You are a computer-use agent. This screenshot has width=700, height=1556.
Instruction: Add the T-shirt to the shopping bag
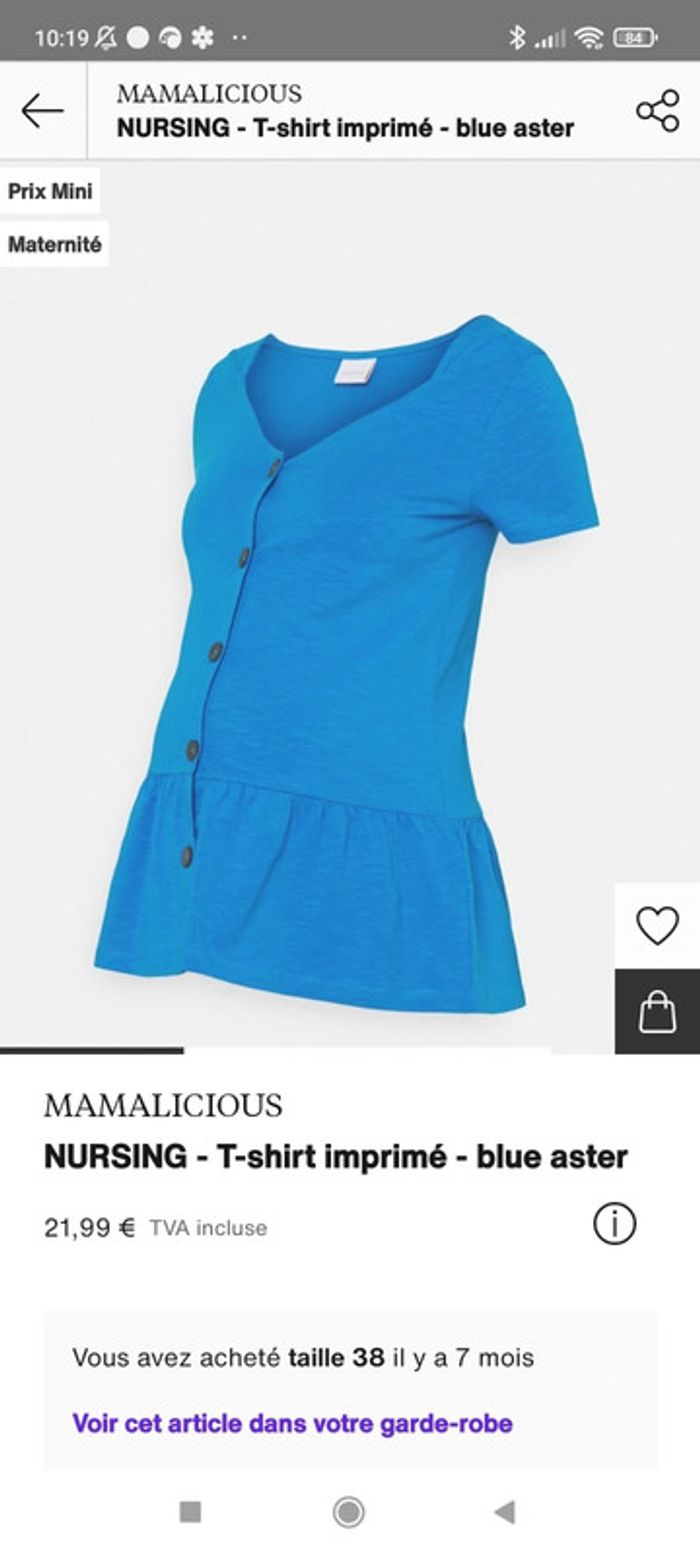[x=657, y=1011]
